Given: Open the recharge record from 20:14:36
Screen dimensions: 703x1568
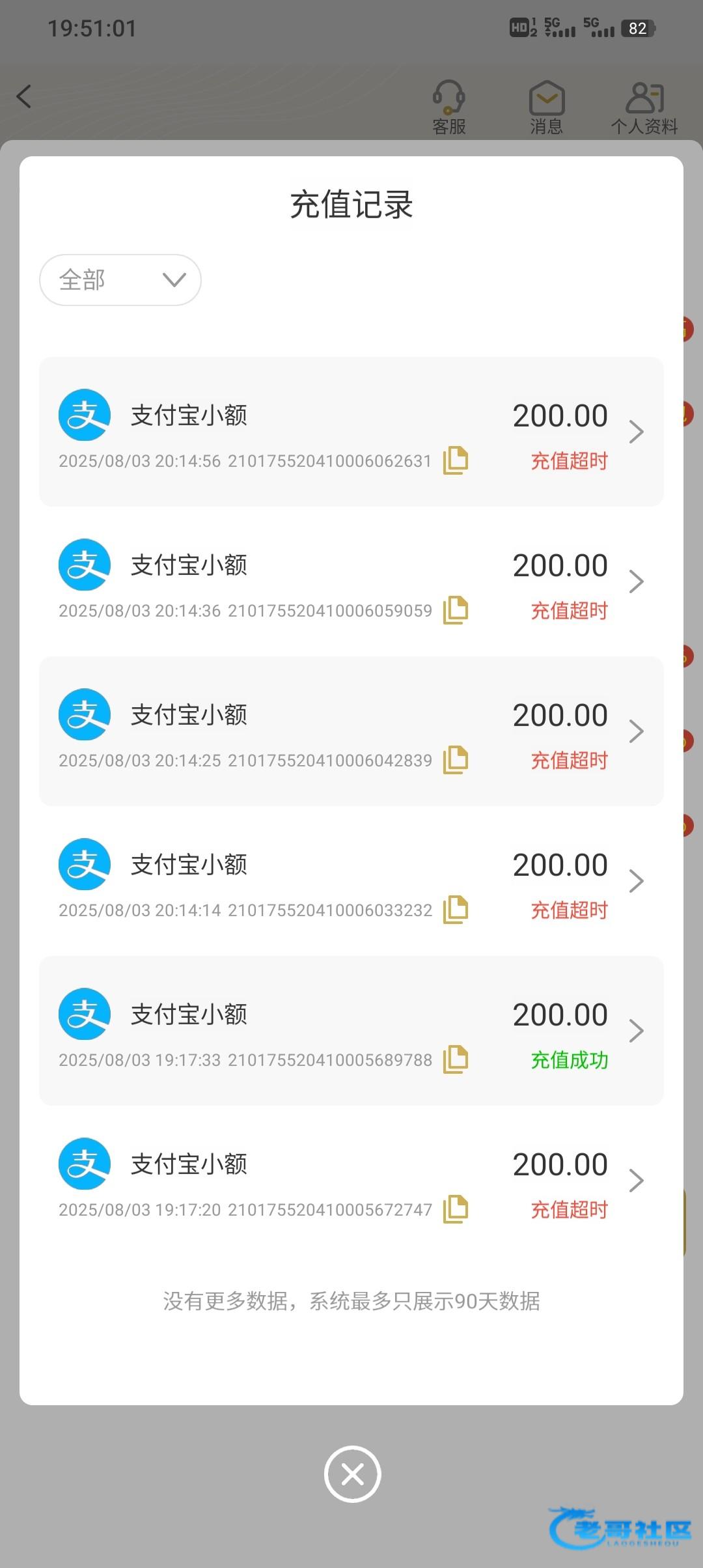Looking at the screenshot, I should pyautogui.click(x=351, y=581).
